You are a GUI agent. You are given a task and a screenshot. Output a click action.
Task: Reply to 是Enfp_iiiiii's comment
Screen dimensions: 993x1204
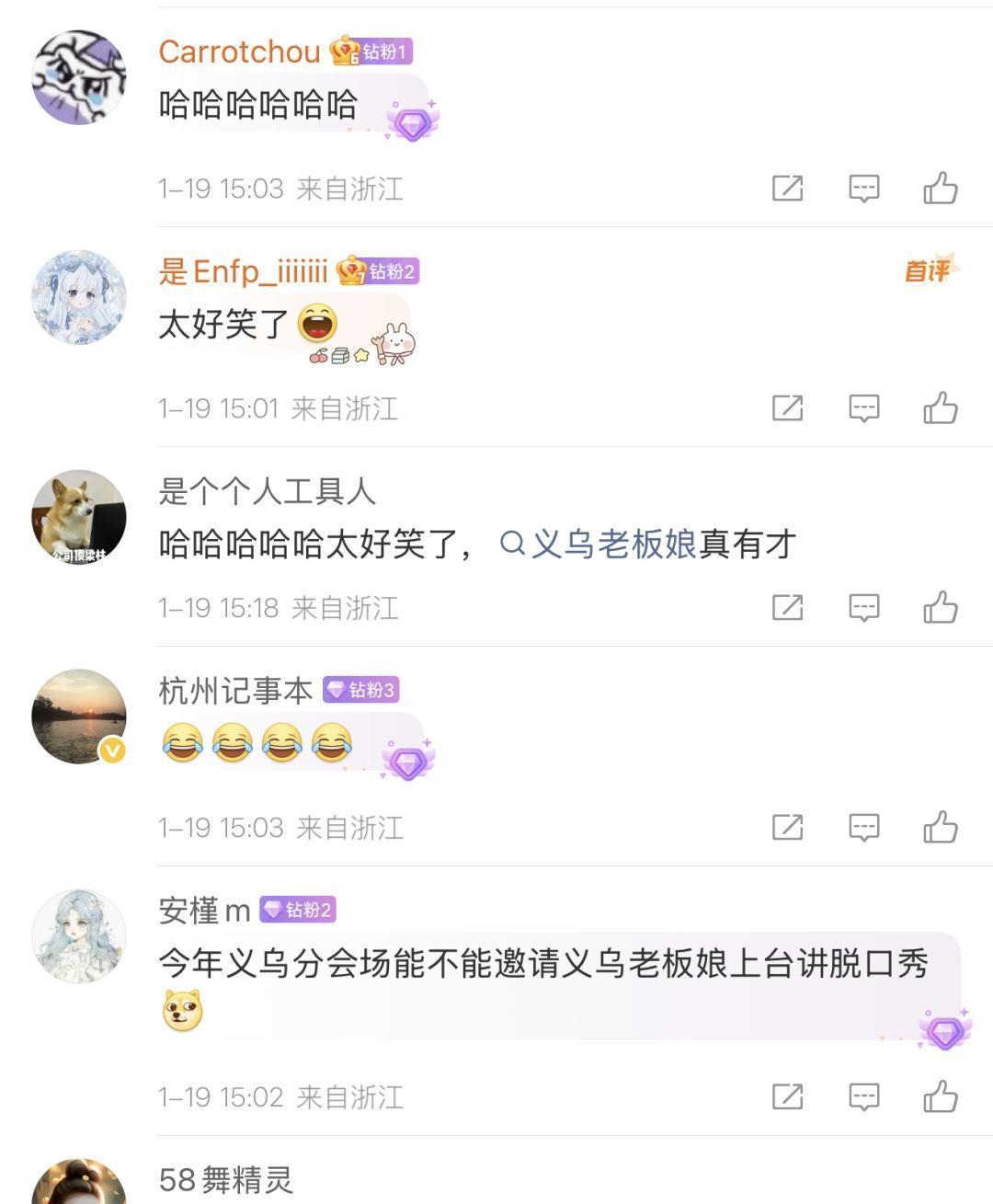point(863,407)
